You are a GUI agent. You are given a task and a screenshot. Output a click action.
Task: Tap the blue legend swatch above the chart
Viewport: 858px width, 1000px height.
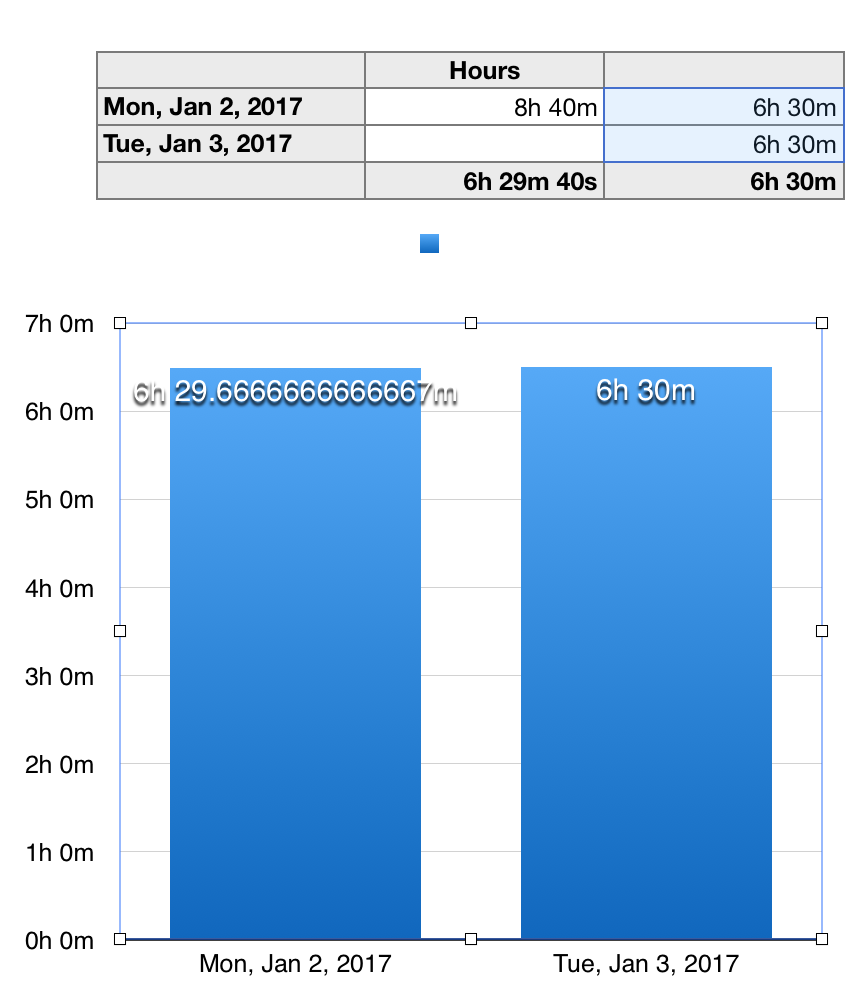(x=429, y=244)
